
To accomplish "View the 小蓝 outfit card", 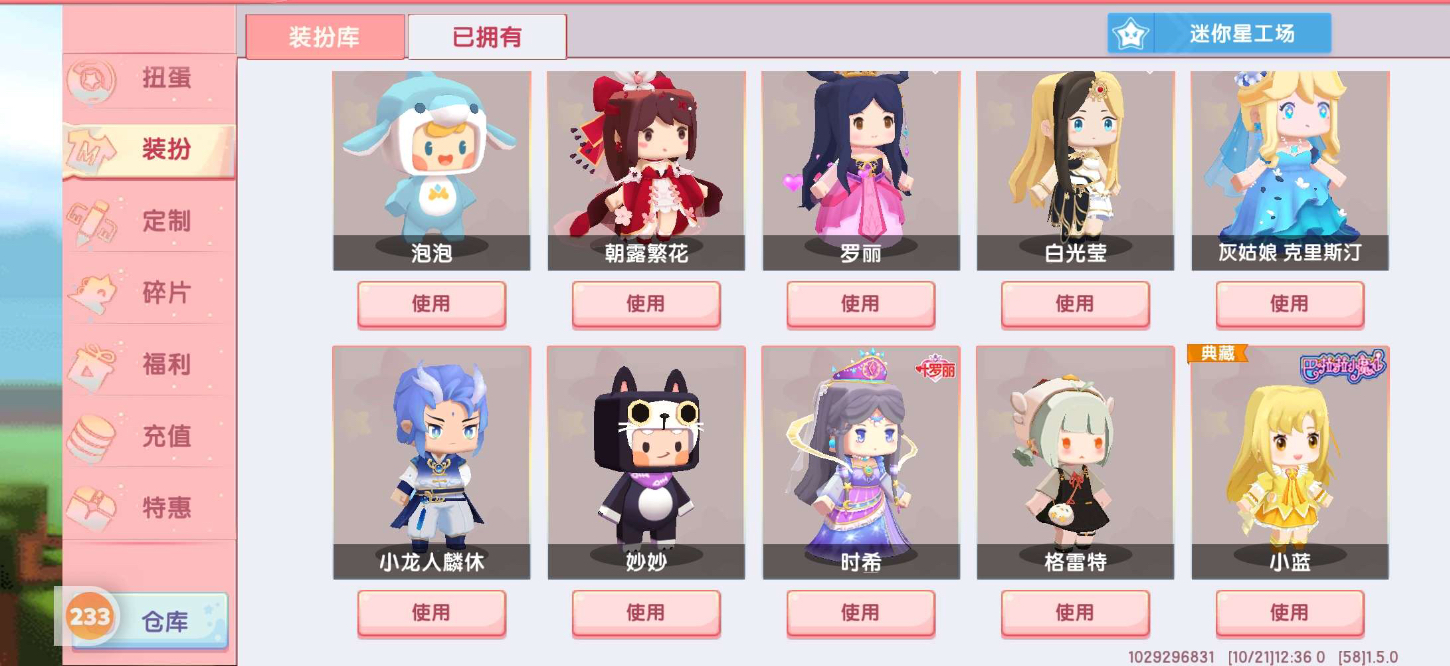I will [1289, 462].
